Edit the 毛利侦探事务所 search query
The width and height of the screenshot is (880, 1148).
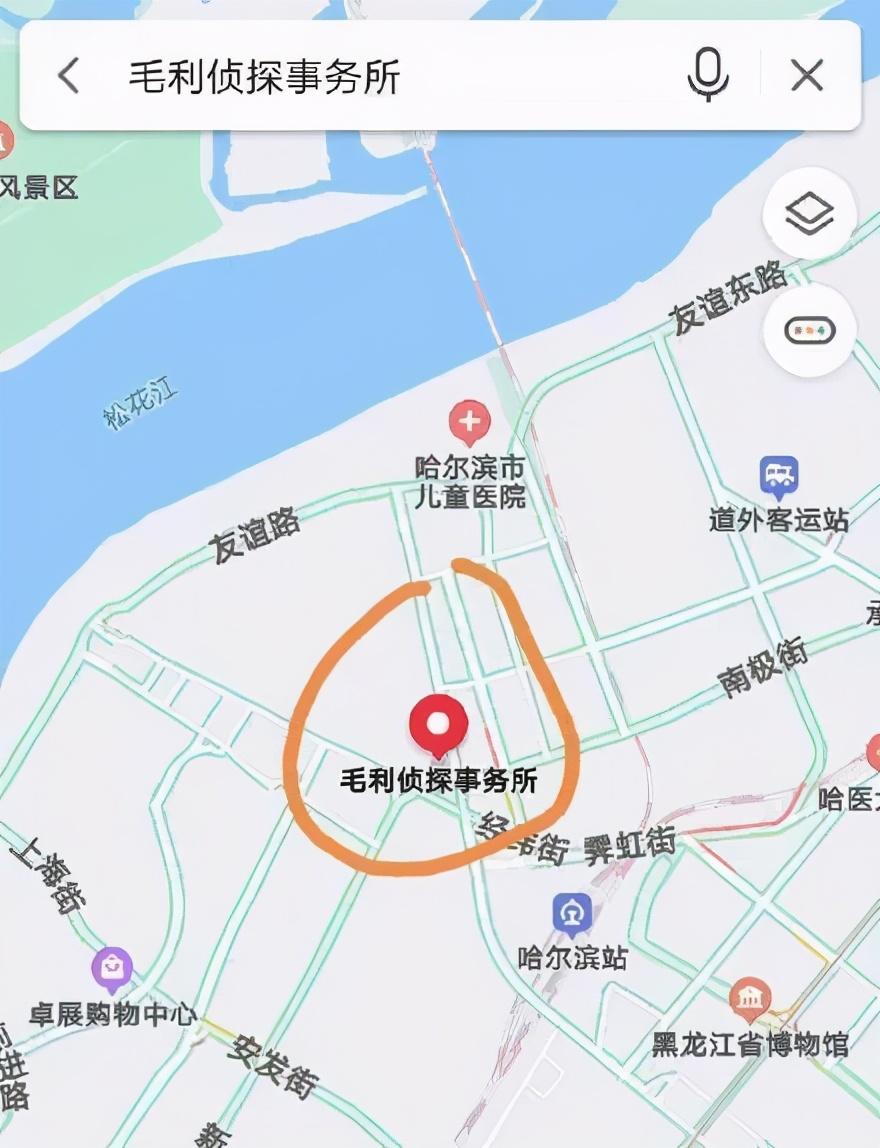click(x=265, y=76)
